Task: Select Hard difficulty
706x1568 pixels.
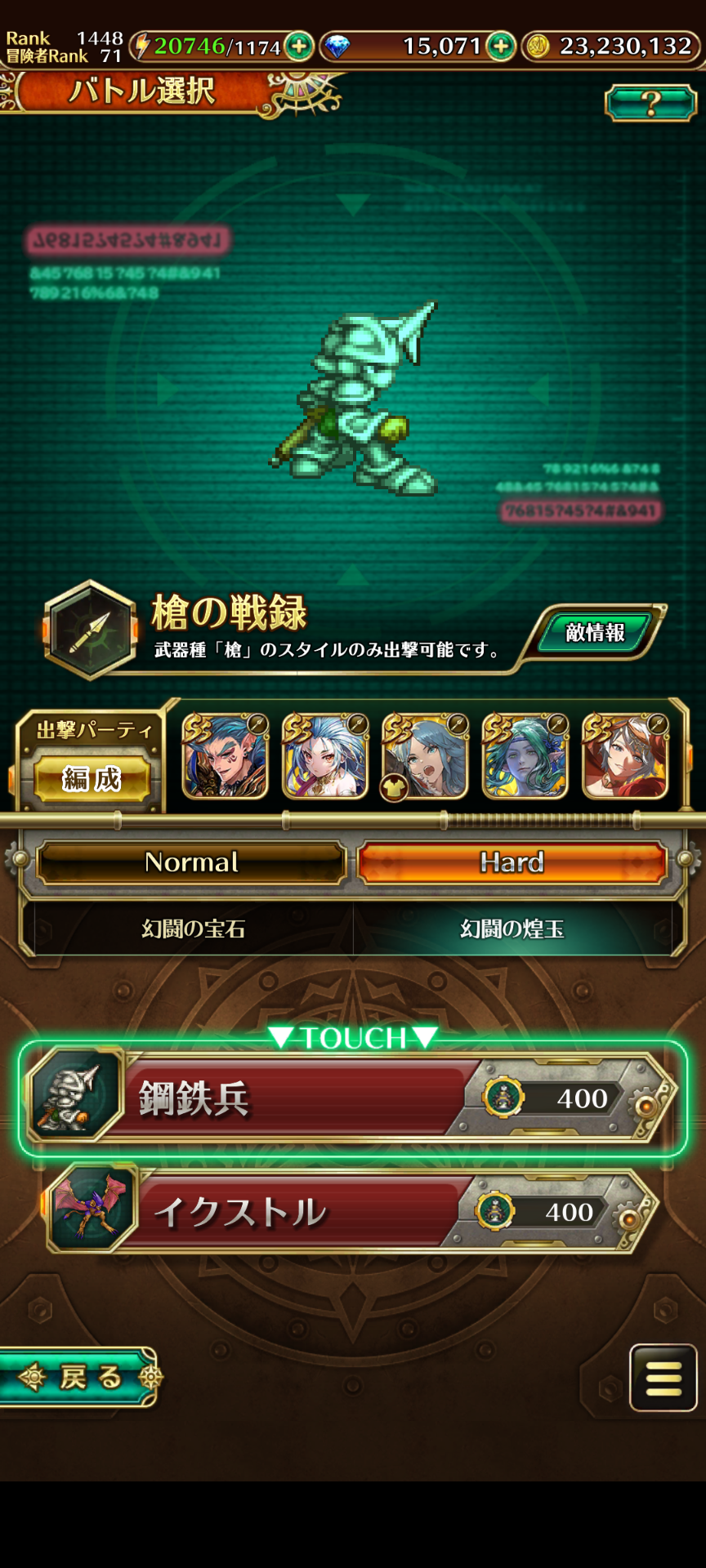Action: click(512, 862)
